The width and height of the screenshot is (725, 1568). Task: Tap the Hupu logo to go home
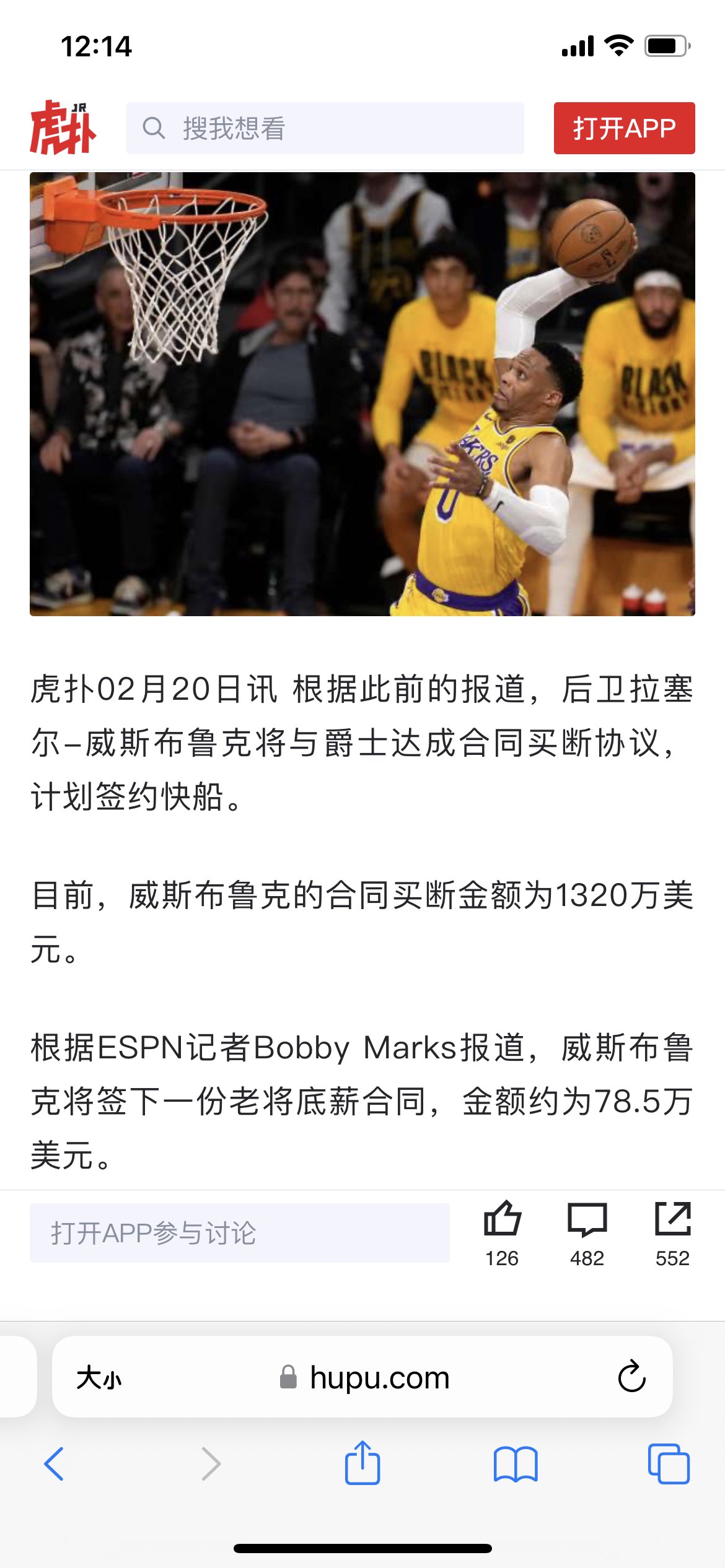pyautogui.click(x=63, y=128)
